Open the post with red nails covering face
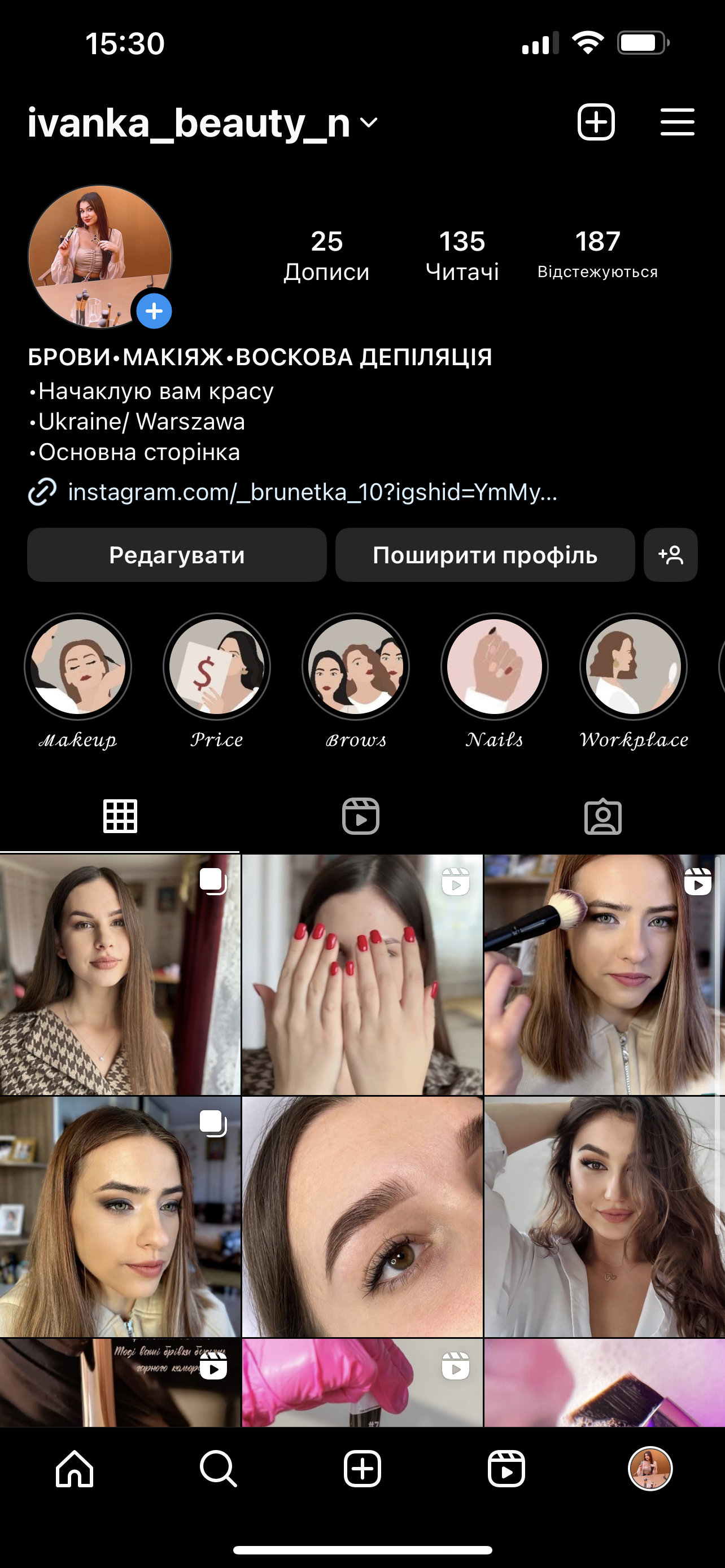Image resolution: width=725 pixels, height=1568 pixels. pyautogui.click(x=362, y=975)
